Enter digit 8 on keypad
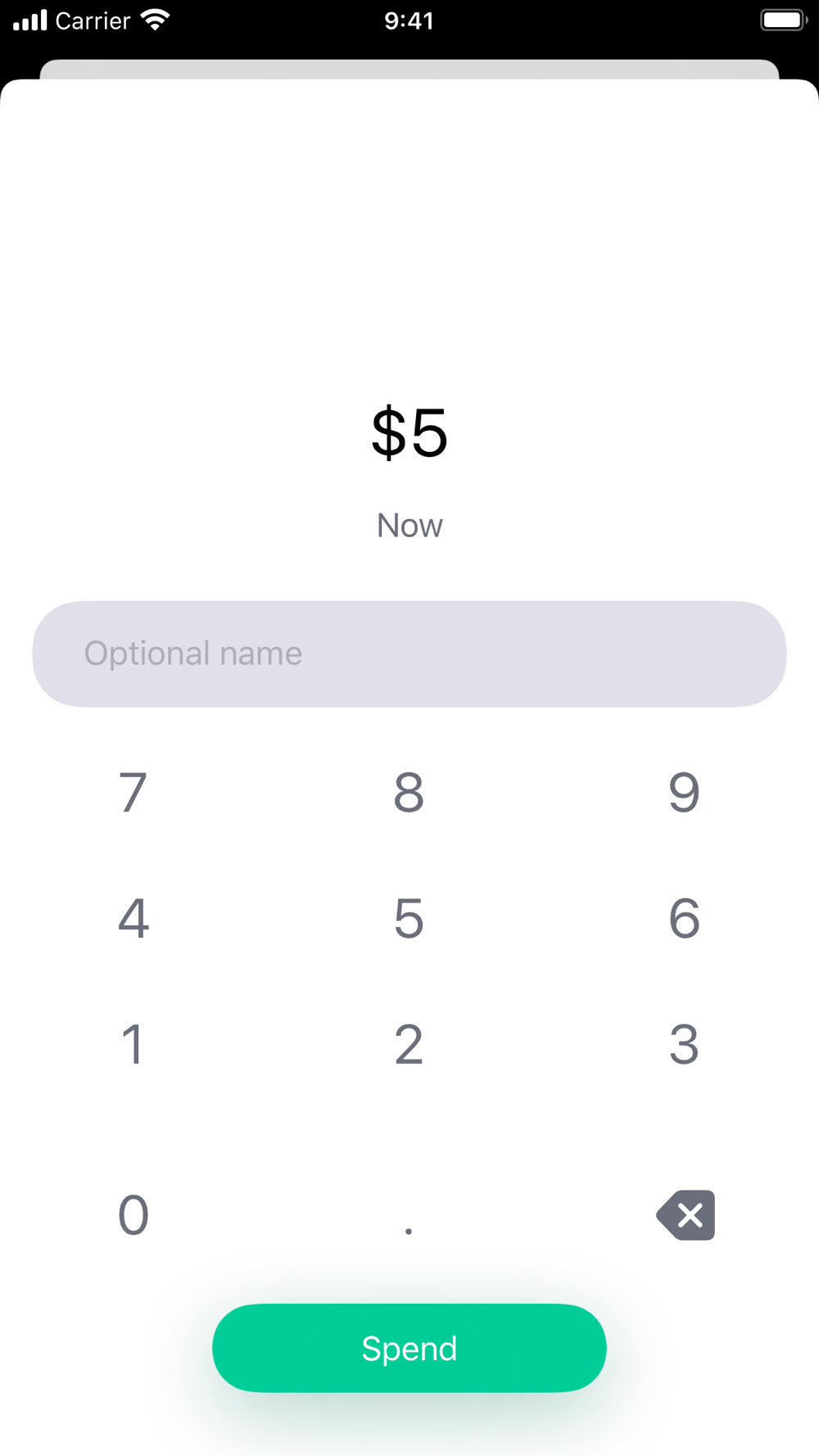819x1456 pixels. (409, 792)
